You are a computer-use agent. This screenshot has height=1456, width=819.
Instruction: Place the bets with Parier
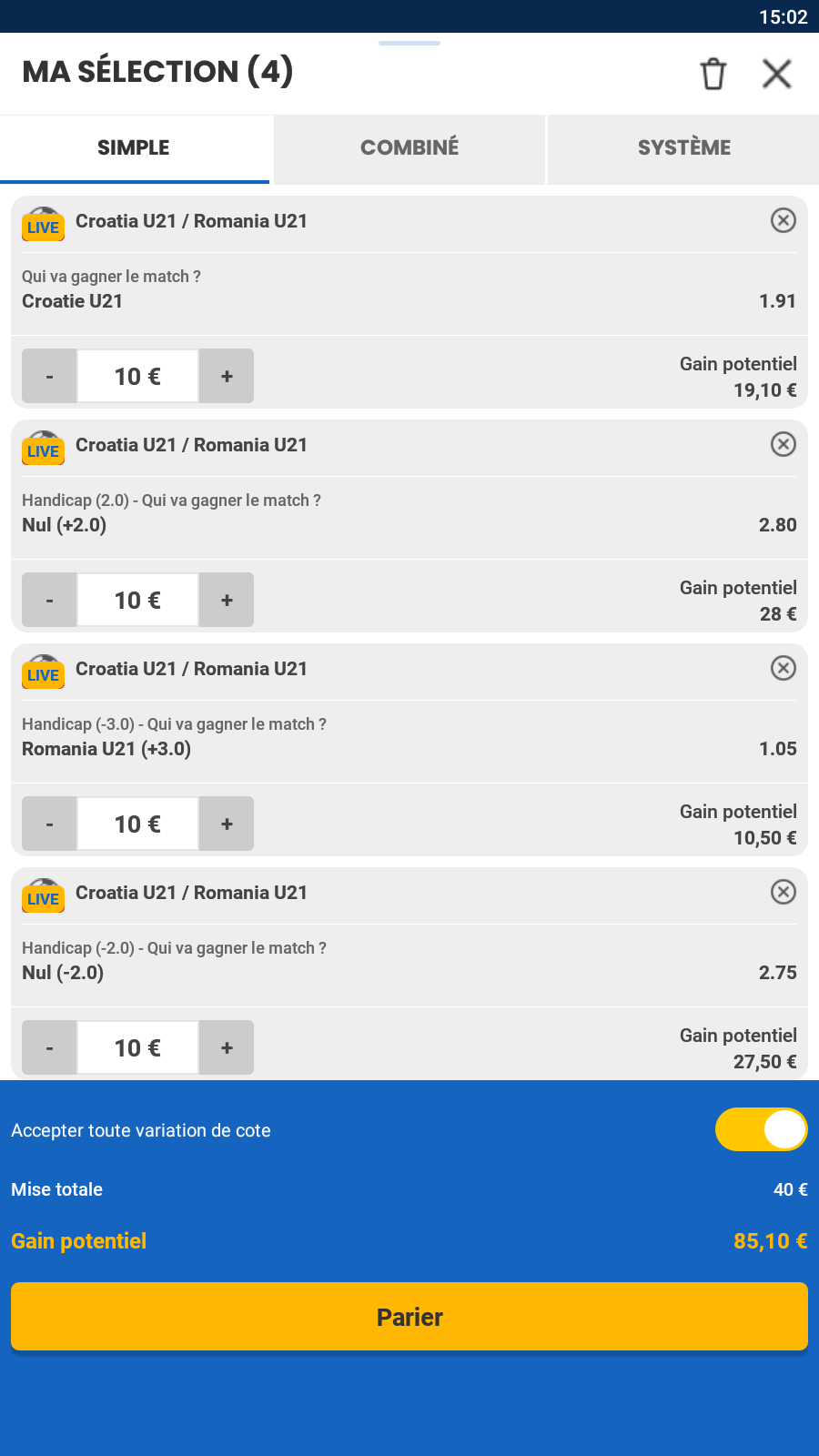click(x=409, y=1317)
